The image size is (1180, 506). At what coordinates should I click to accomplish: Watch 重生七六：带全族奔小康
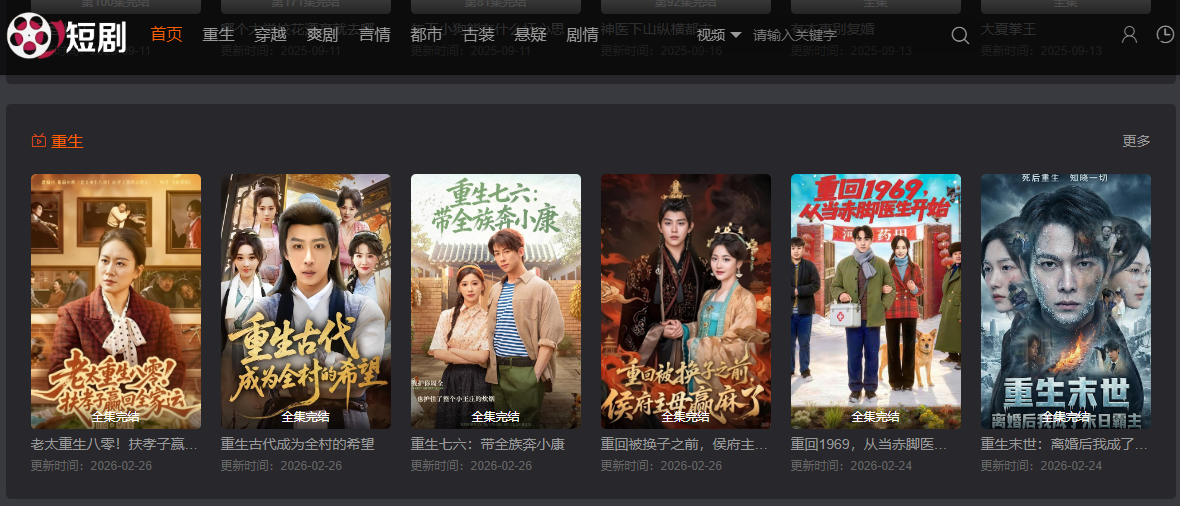(496, 301)
